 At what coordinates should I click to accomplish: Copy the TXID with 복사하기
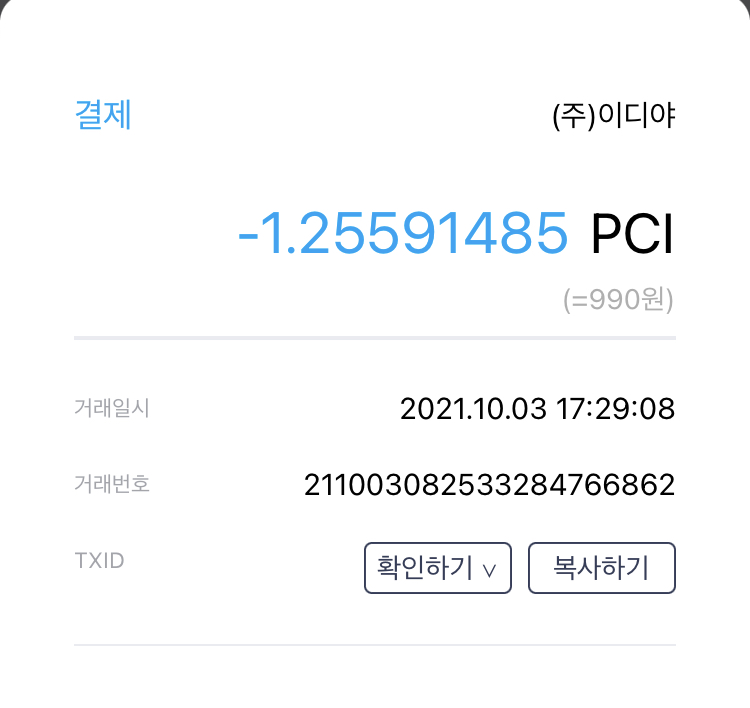click(x=601, y=568)
